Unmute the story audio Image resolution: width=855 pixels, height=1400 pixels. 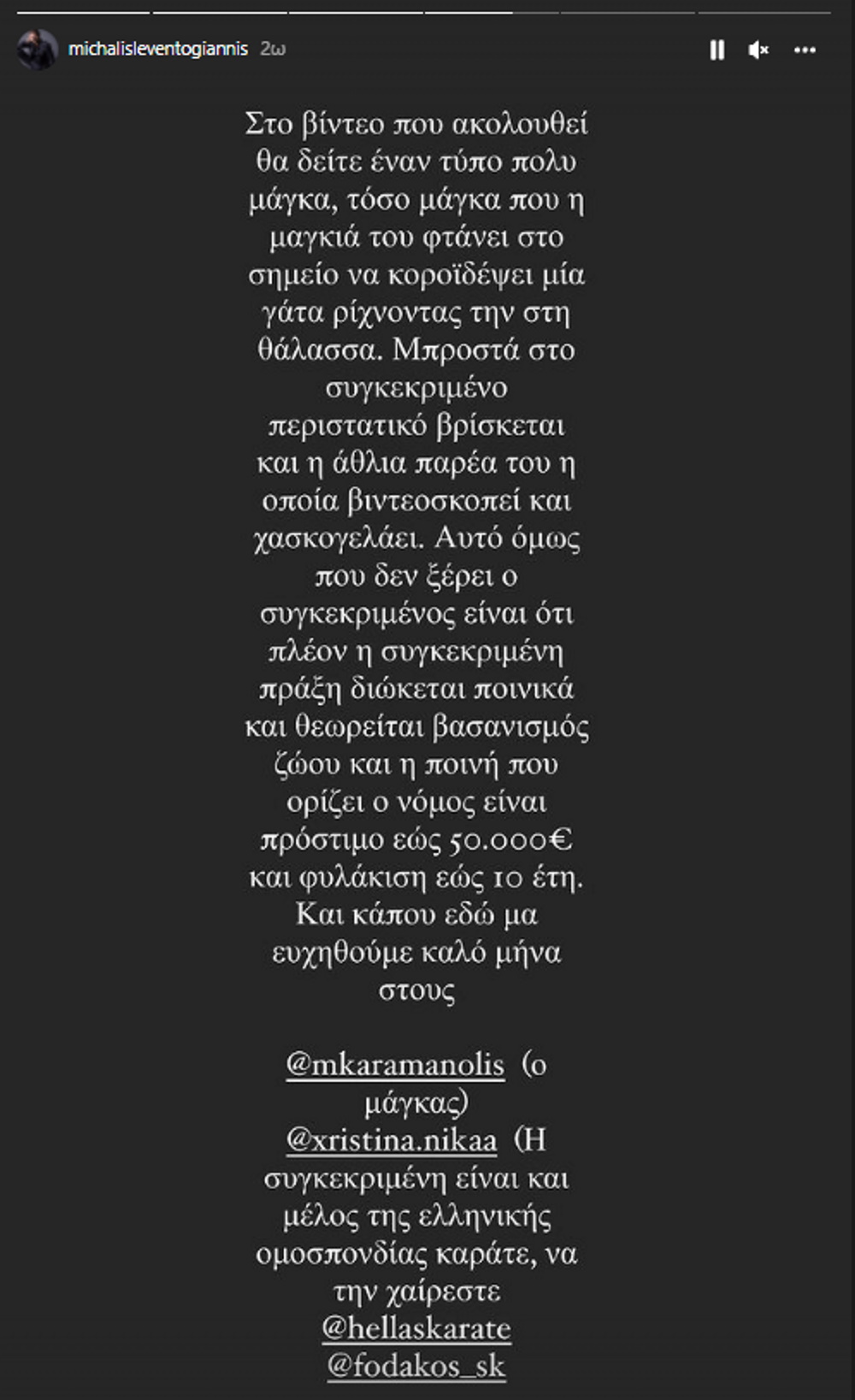click(x=758, y=50)
